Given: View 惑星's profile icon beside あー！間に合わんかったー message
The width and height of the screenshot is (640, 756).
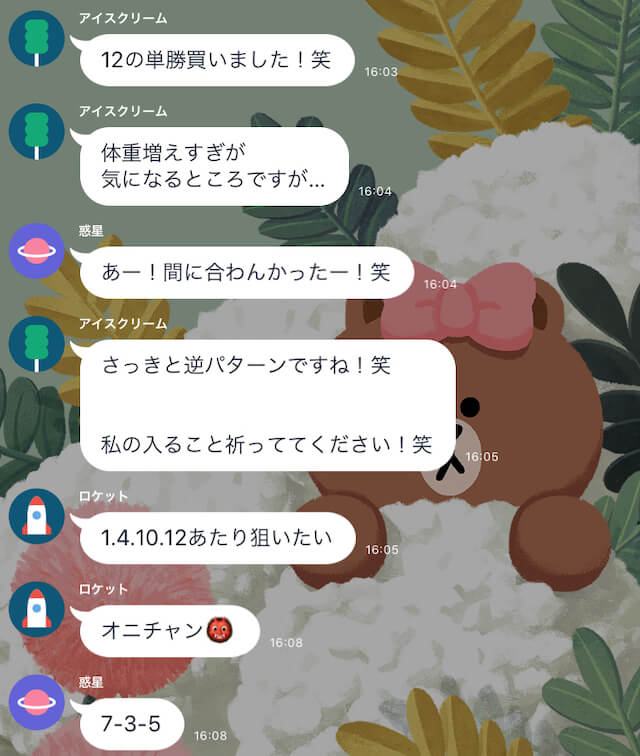Looking at the screenshot, I should click(x=36, y=250).
